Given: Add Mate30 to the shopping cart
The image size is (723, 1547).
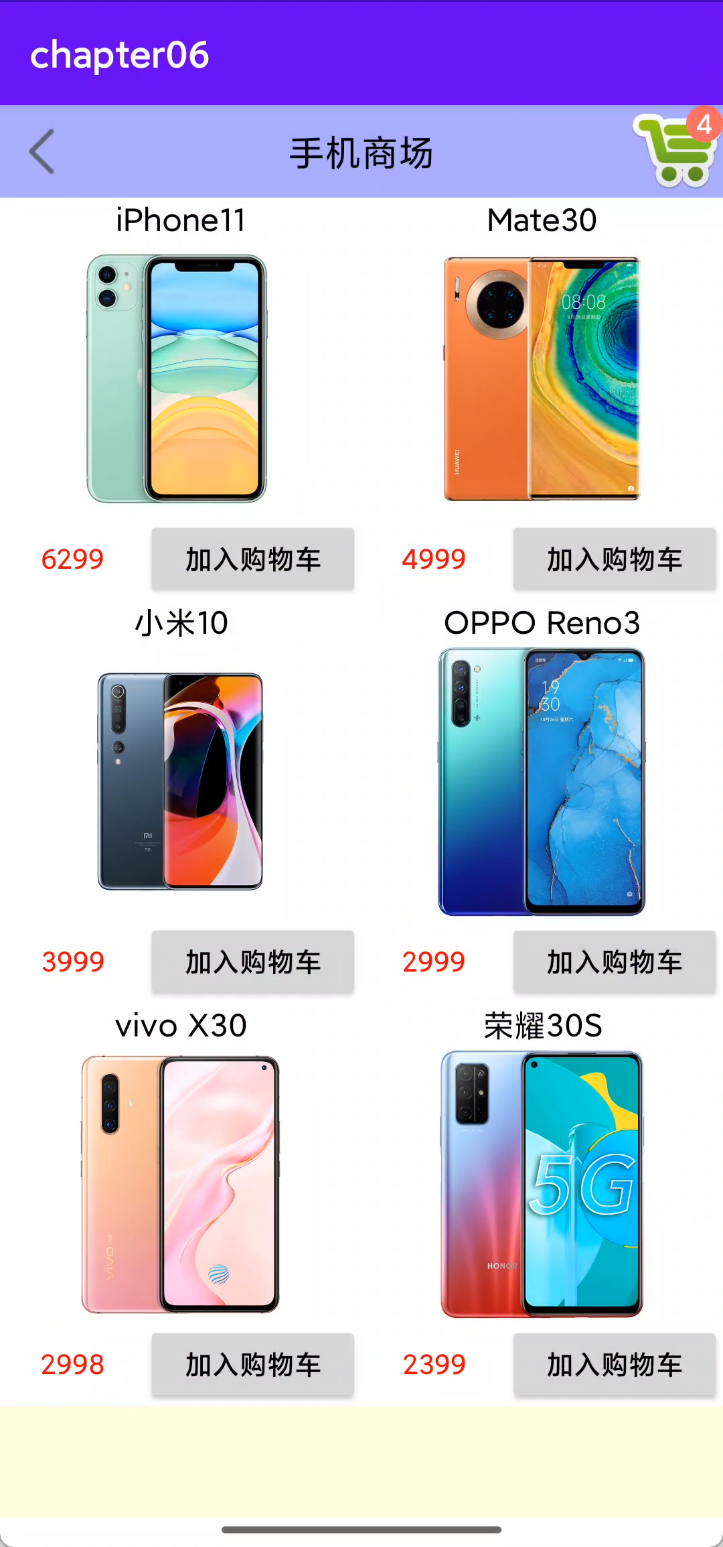Looking at the screenshot, I should coord(614,559).
